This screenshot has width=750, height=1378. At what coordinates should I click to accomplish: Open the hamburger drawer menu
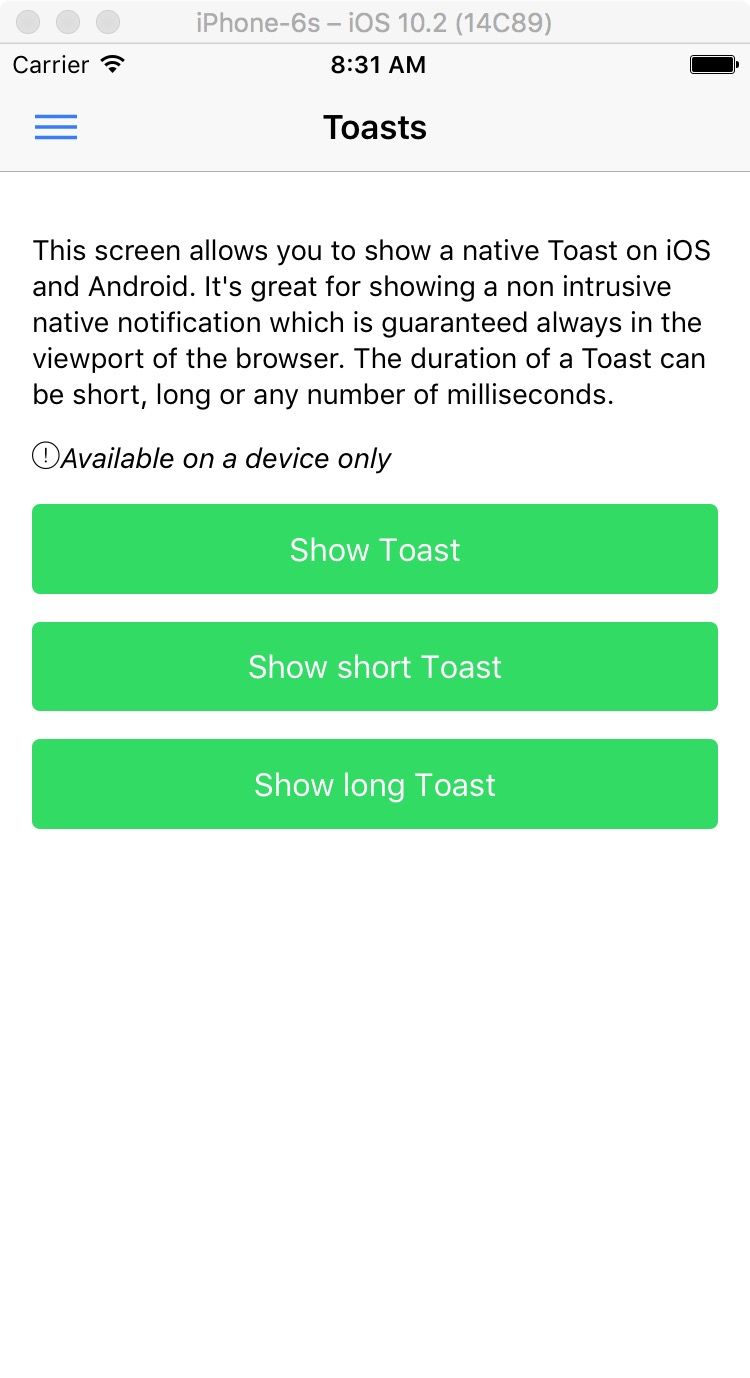(x=56, y=127)
